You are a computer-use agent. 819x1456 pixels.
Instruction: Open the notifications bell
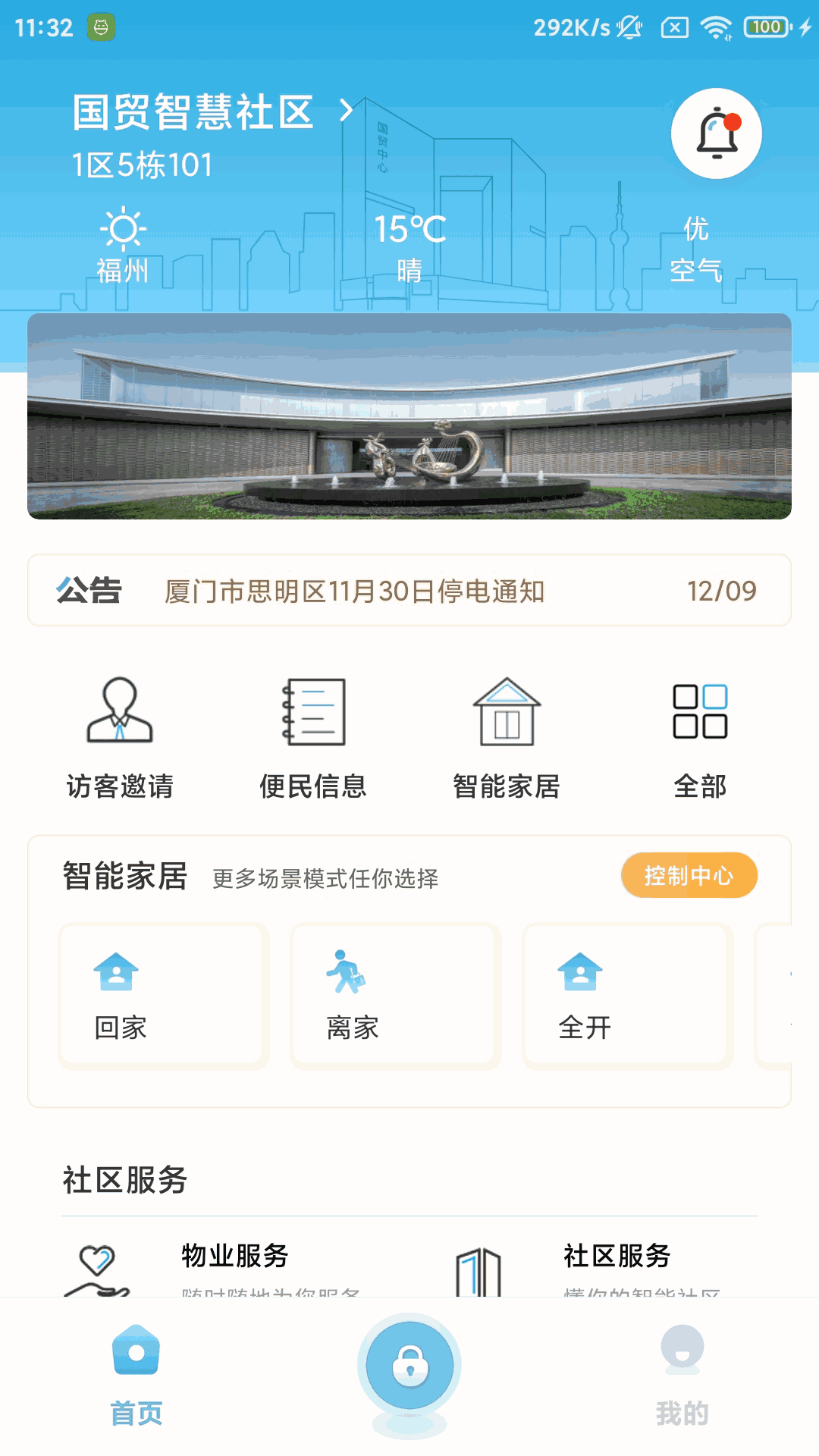coord(716,133)
